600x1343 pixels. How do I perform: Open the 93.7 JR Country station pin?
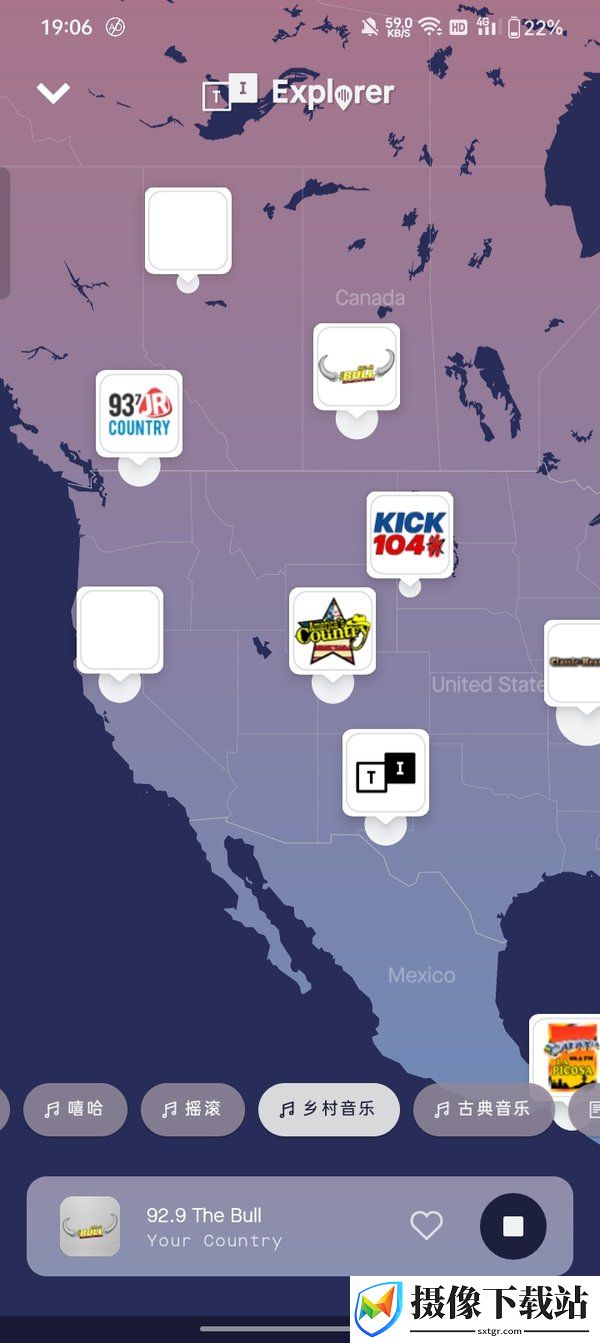139,414
